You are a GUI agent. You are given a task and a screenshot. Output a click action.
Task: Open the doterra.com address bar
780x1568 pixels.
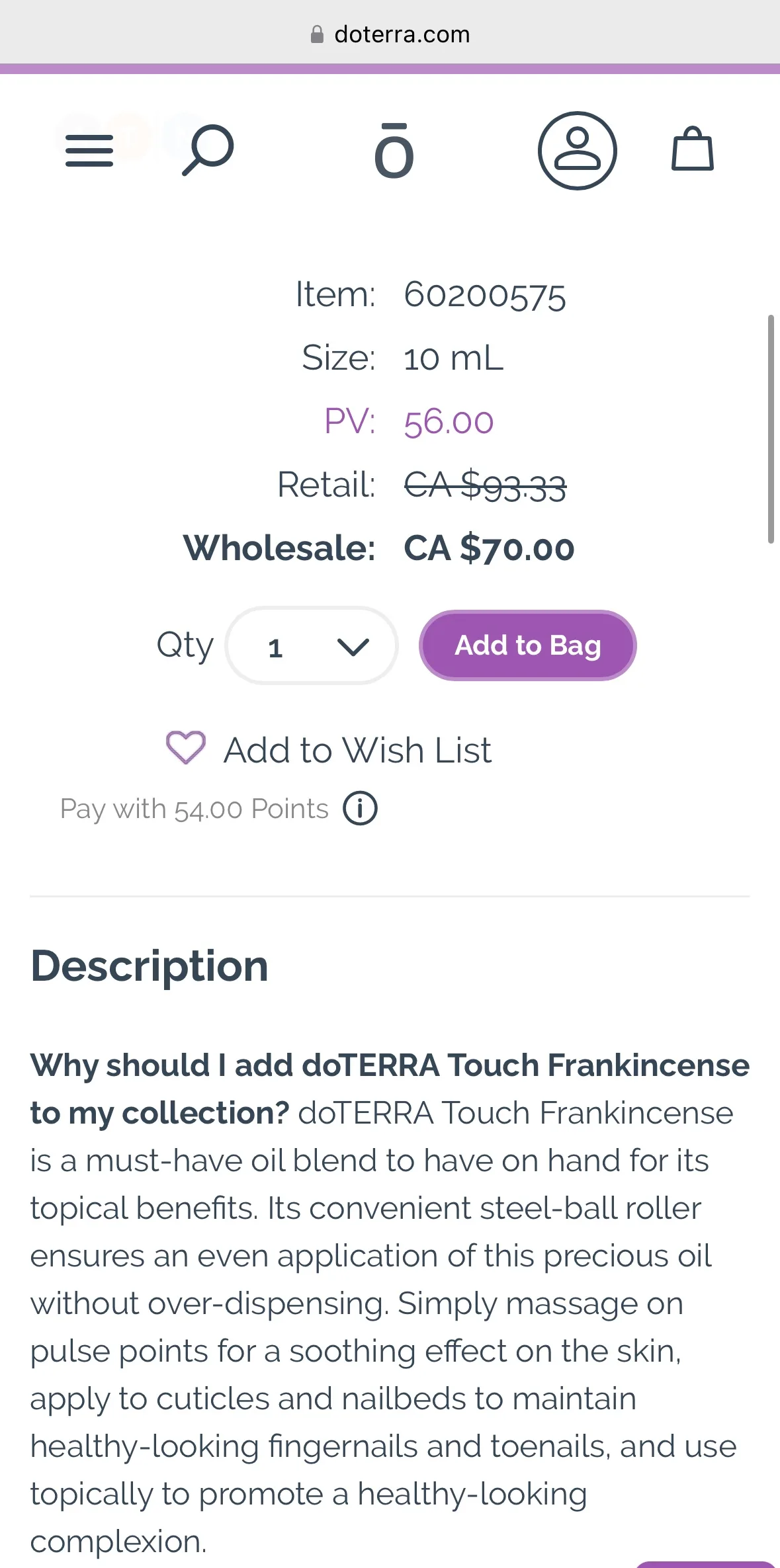coord(403,33)
